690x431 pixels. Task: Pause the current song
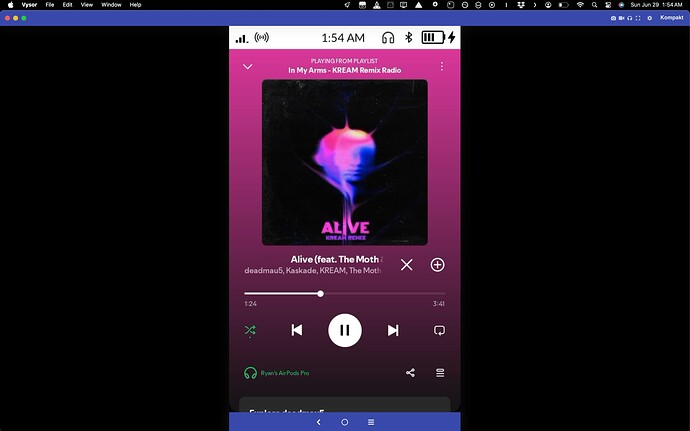pos(345,330)
